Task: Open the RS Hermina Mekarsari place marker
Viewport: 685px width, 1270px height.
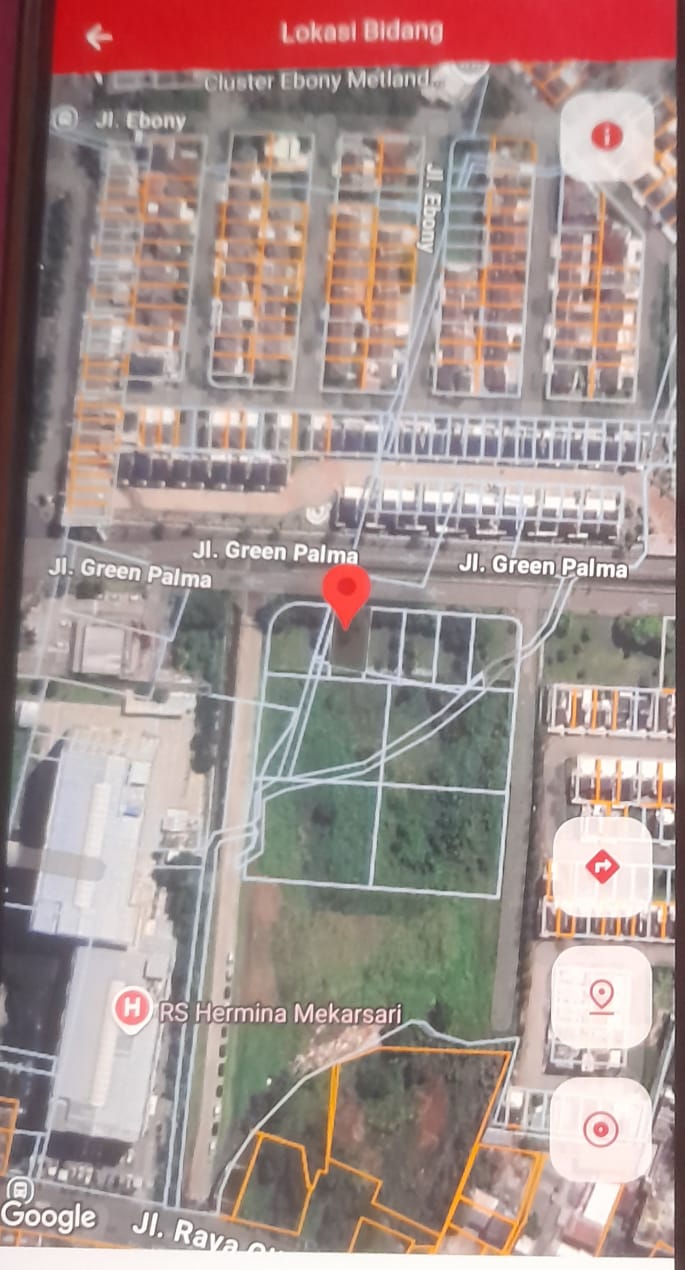Action: pos(130,1006)
